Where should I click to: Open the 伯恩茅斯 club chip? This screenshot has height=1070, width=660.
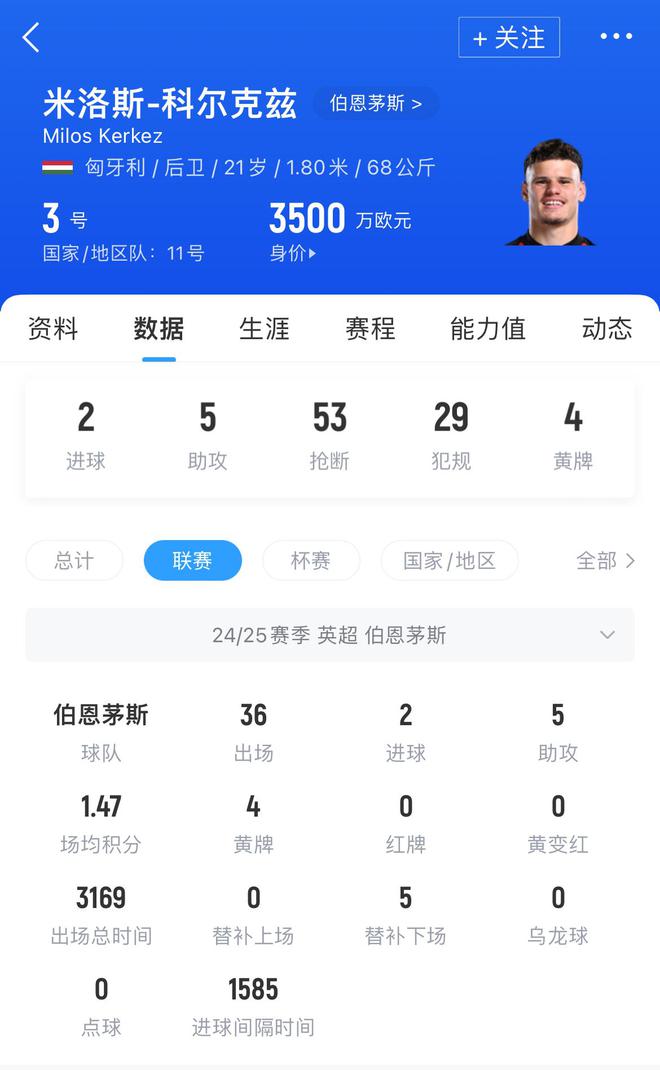click(x=376, y=103)
